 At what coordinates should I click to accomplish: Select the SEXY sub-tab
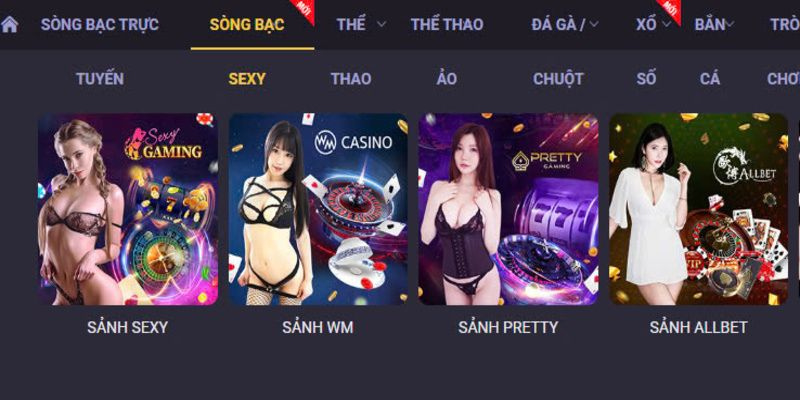point(247,79)
